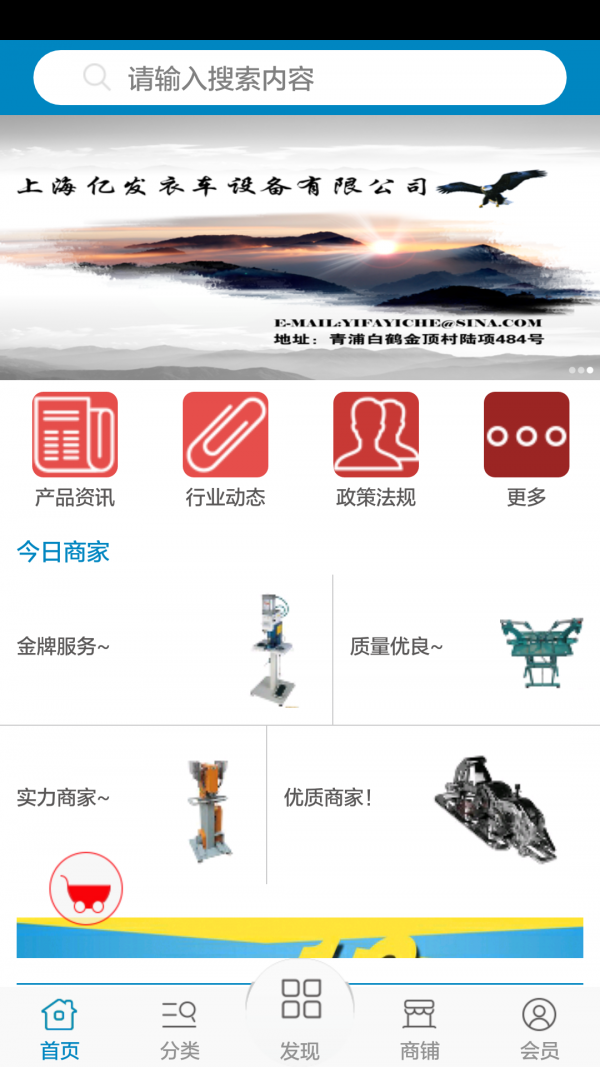The width and height of the screenshot is (600, 1067).
Task: Switch to the 会员 tab
Action: pyautogui.click(x=540, y=1028)
